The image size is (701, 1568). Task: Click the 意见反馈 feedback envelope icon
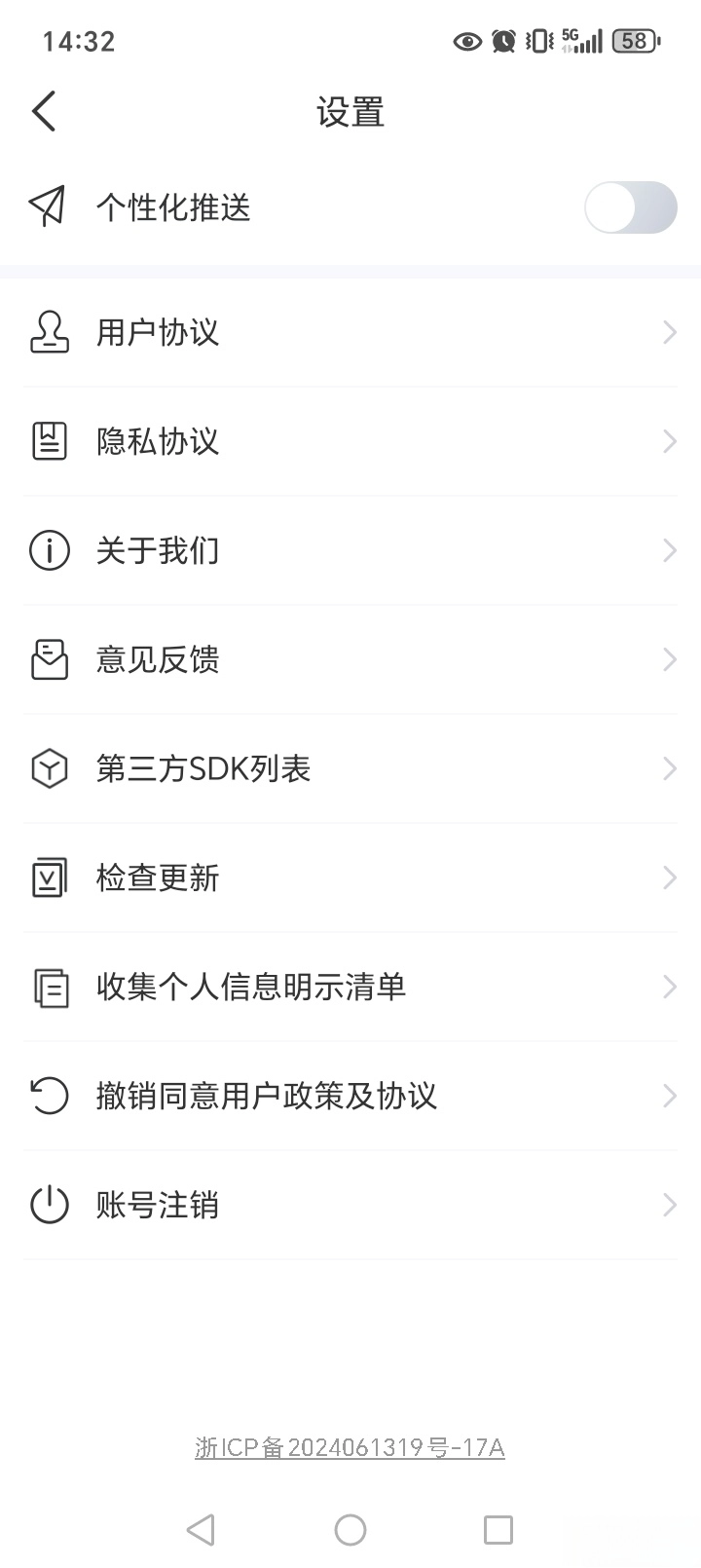tap(49, 659)
